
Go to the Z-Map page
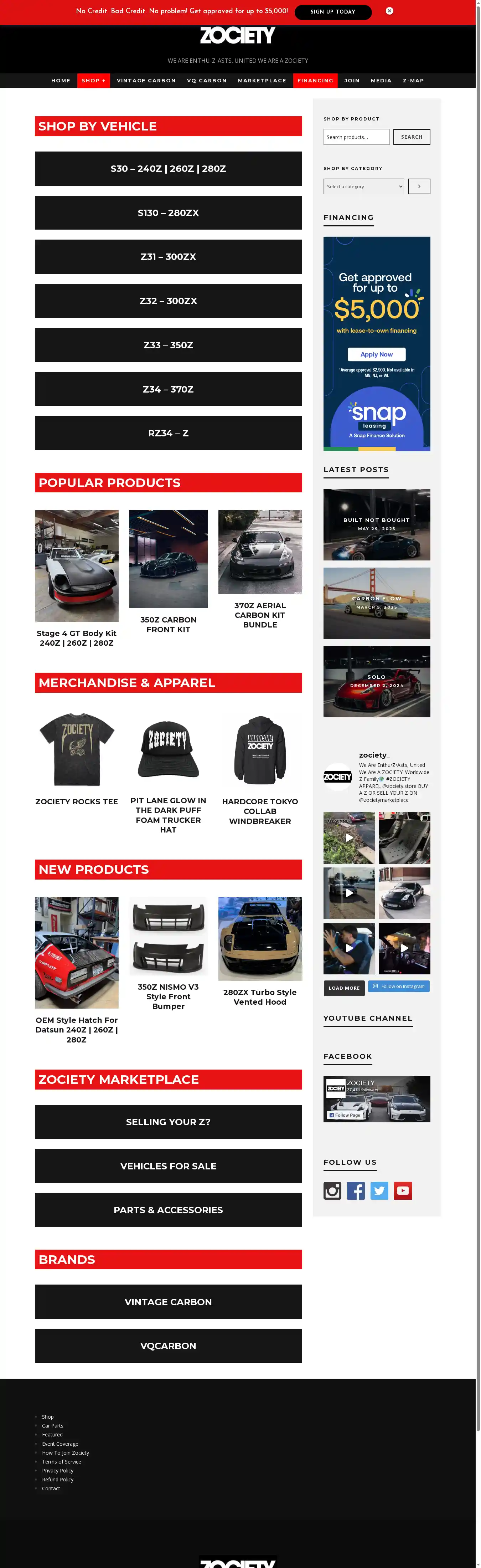point(413,80)
